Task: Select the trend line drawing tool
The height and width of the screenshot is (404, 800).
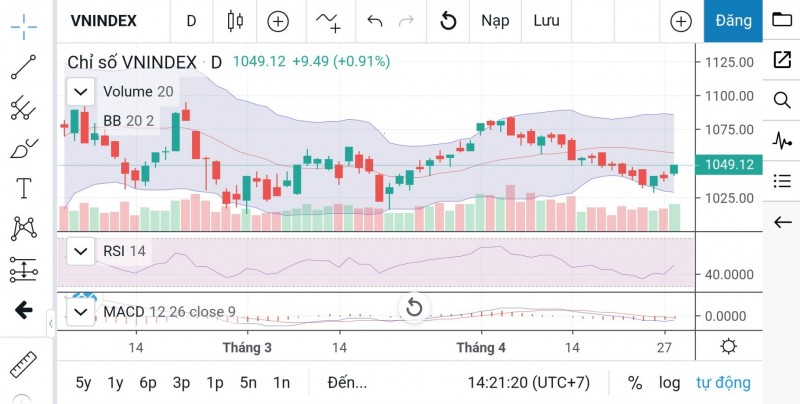Action: 22,67
